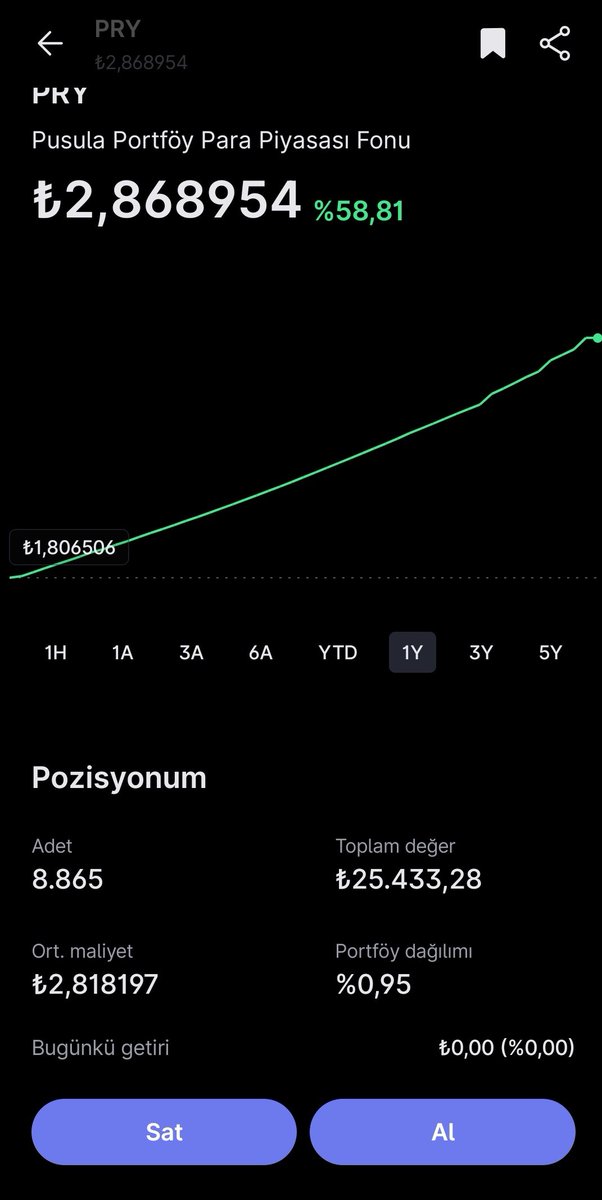Screen dimensions: 602x1200
Task: Select the 1H chart range
Action: coord(56,653)
